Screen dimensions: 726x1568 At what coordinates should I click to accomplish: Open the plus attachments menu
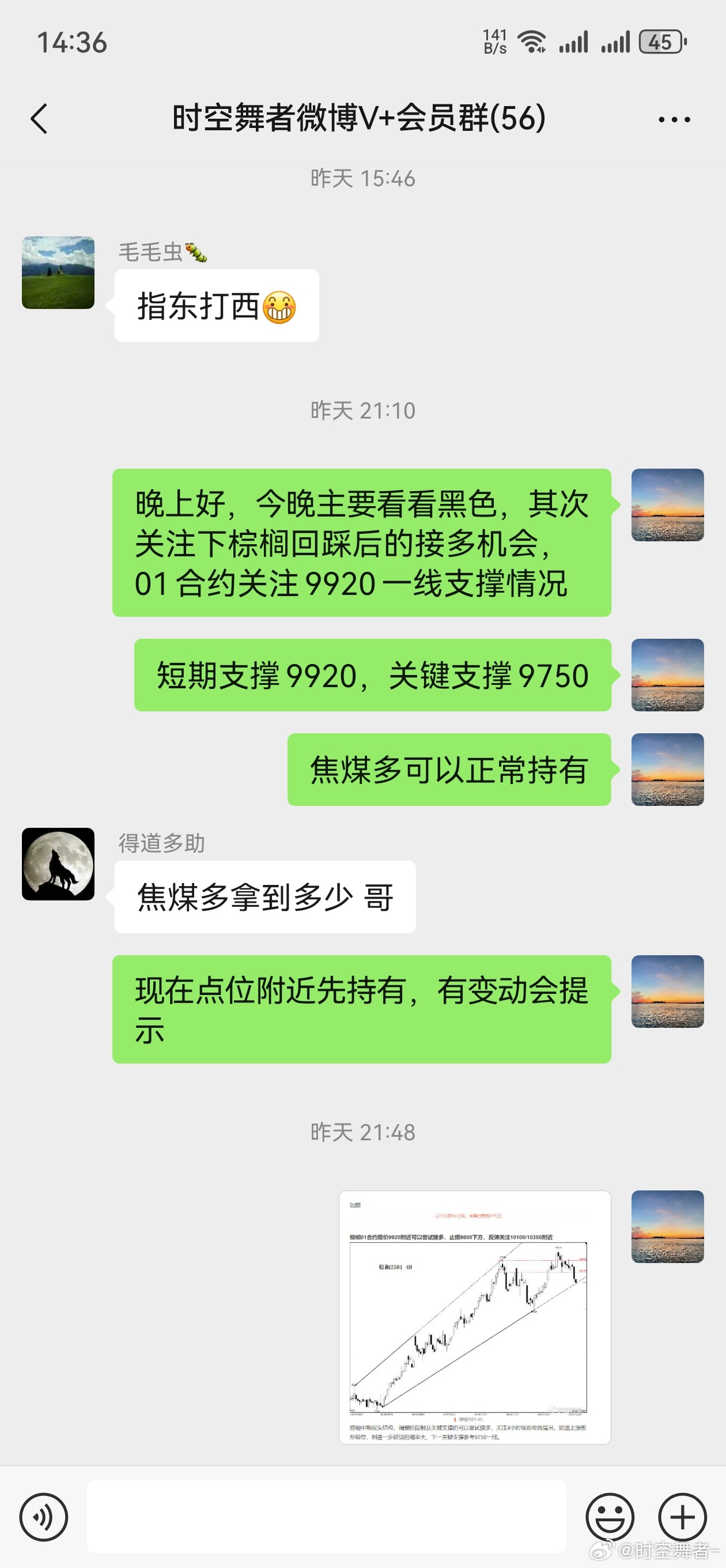(x=682, y=1517)
